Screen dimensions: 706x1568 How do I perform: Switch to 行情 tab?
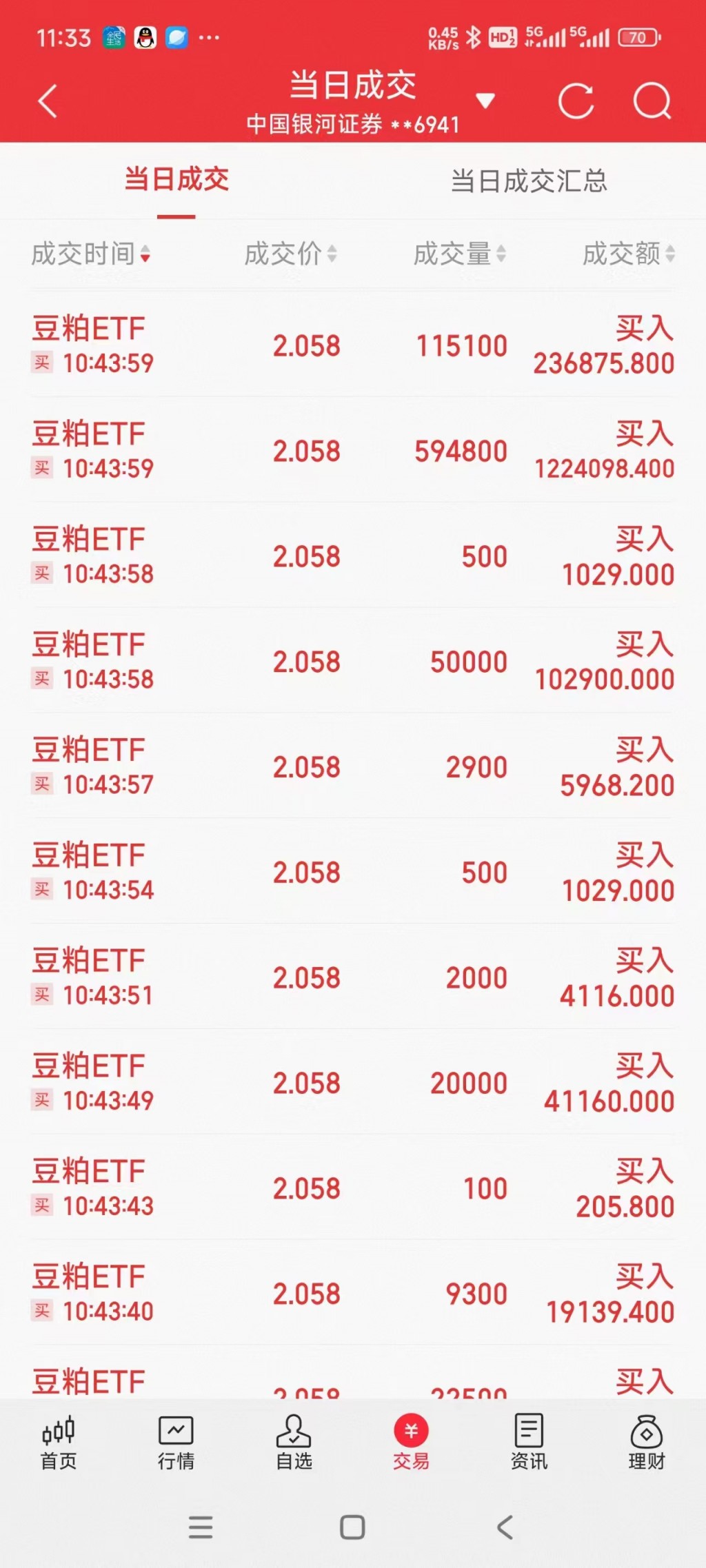(176, 1443)
